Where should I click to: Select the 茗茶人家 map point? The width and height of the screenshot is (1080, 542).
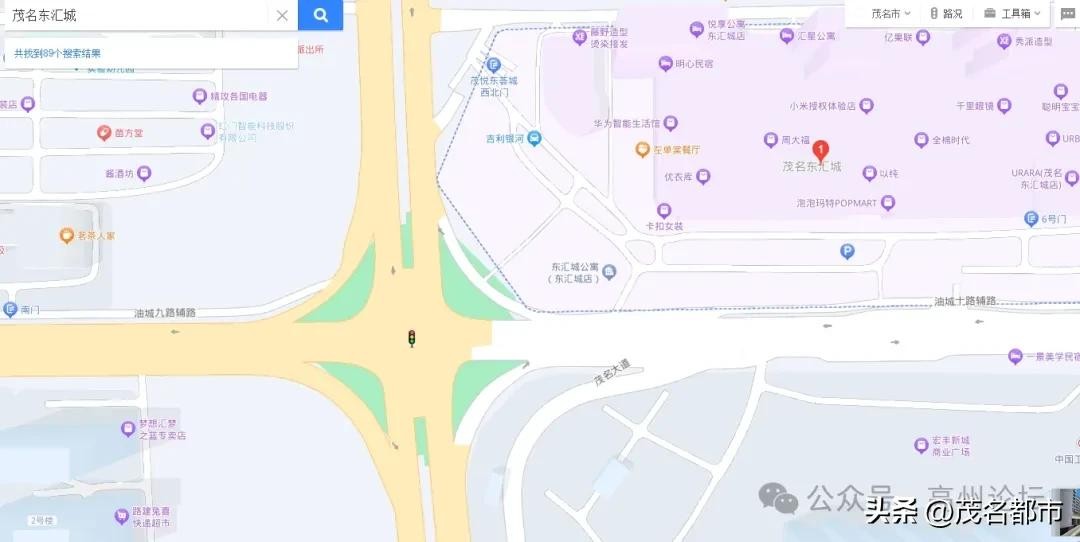[67, 236]
